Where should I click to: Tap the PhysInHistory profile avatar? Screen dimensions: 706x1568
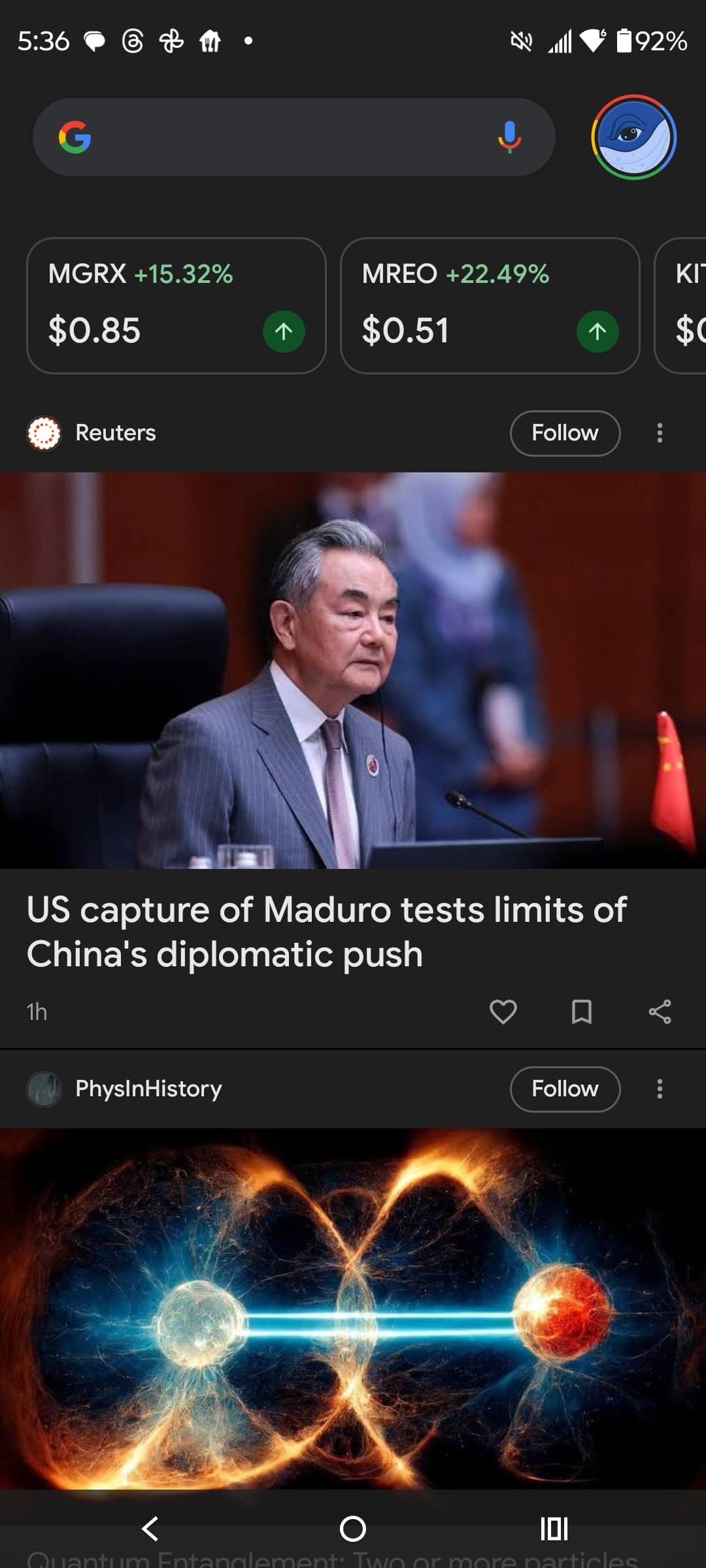(x=42, y=1088)
